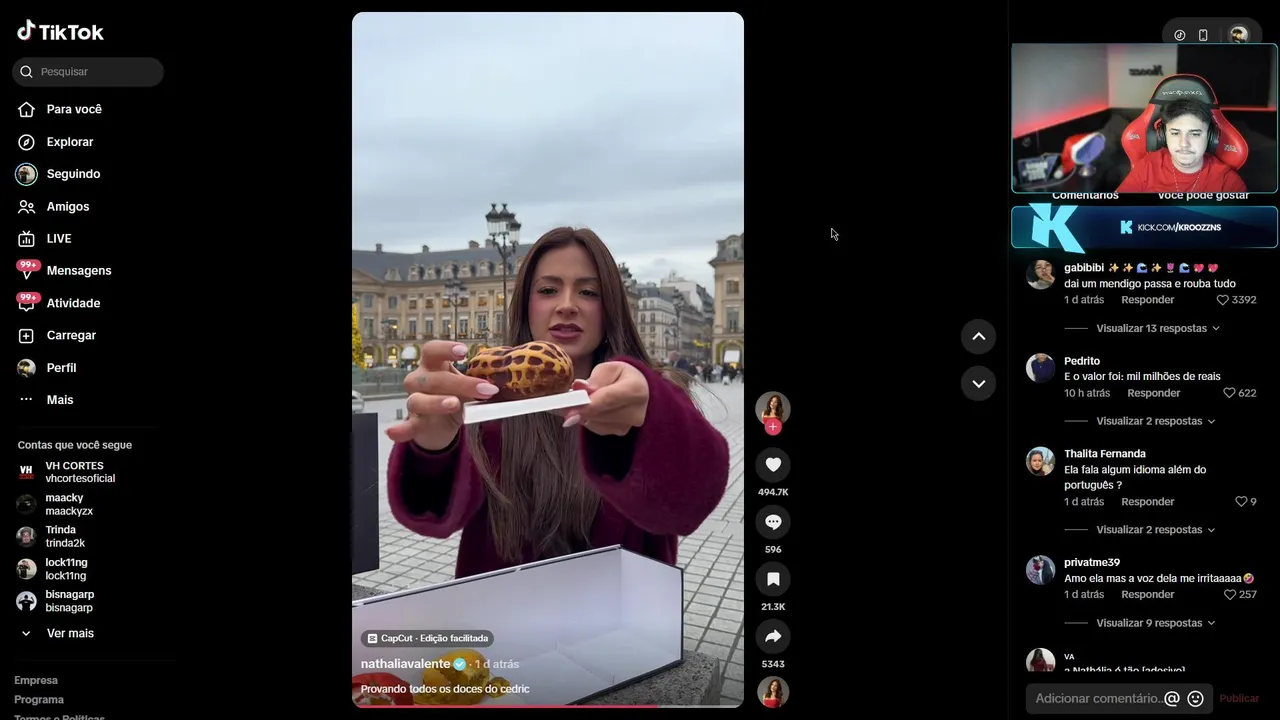Open the emoji picker in comment box
This screenshot has width=1280, height=720.
pyautogui.click(x=1195, y=699)
